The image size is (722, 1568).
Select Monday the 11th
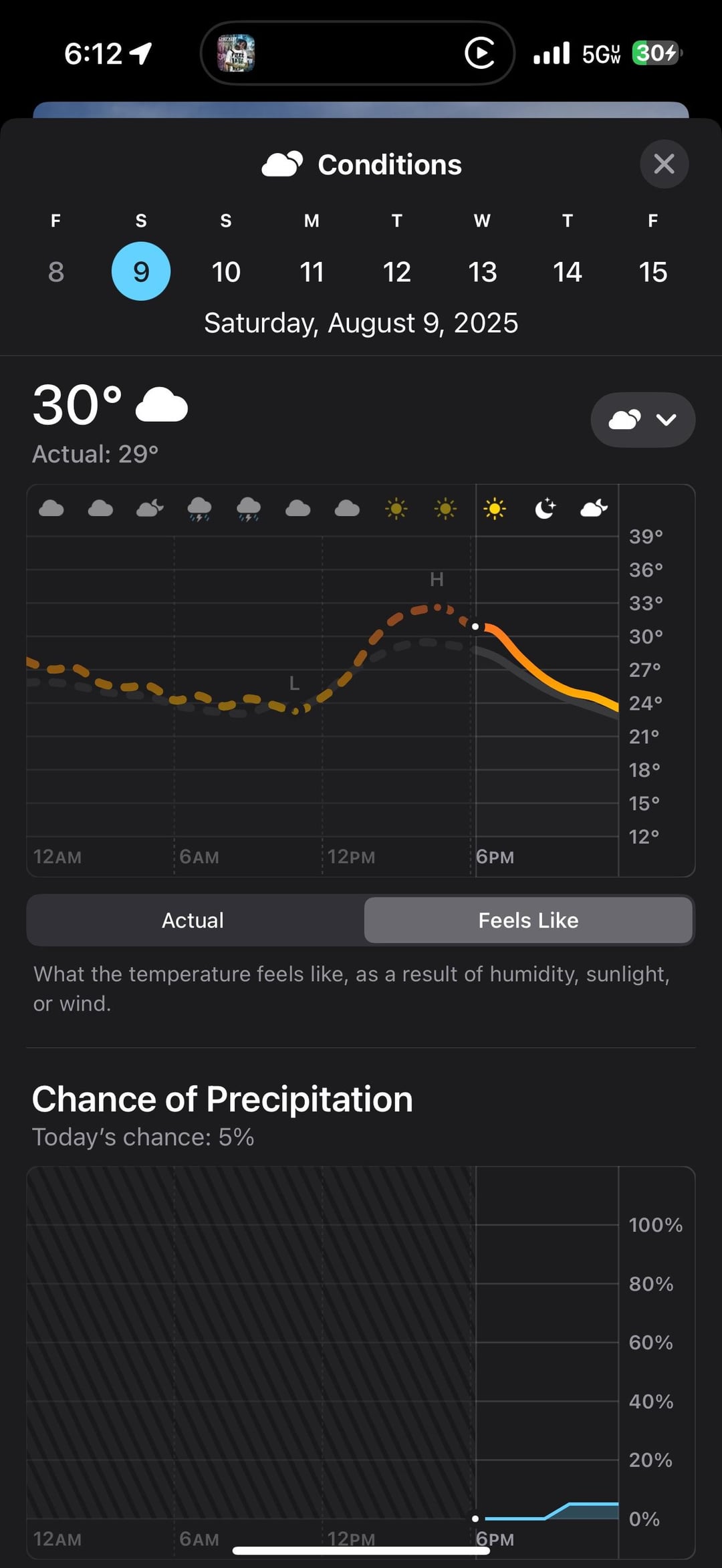[x=312, y=271]
